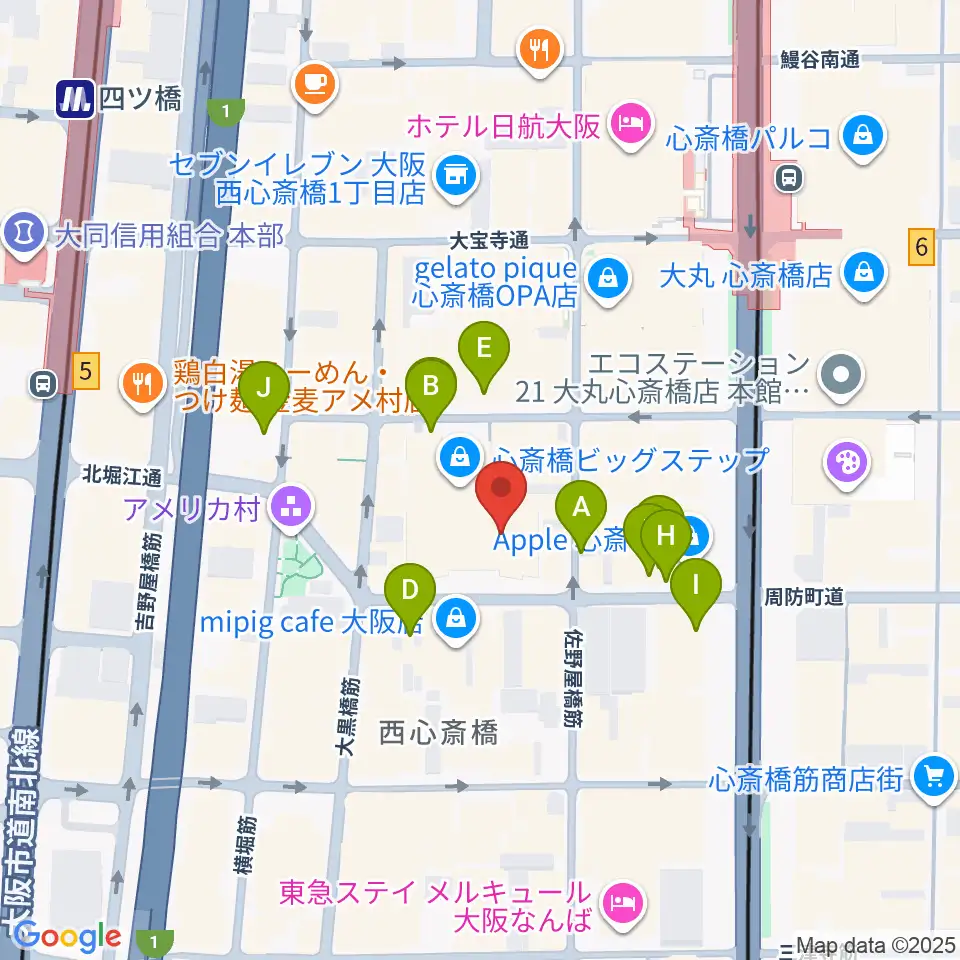
Task: Open the mipig cafe 大阪店 pin
Action: tap(456, 618)
